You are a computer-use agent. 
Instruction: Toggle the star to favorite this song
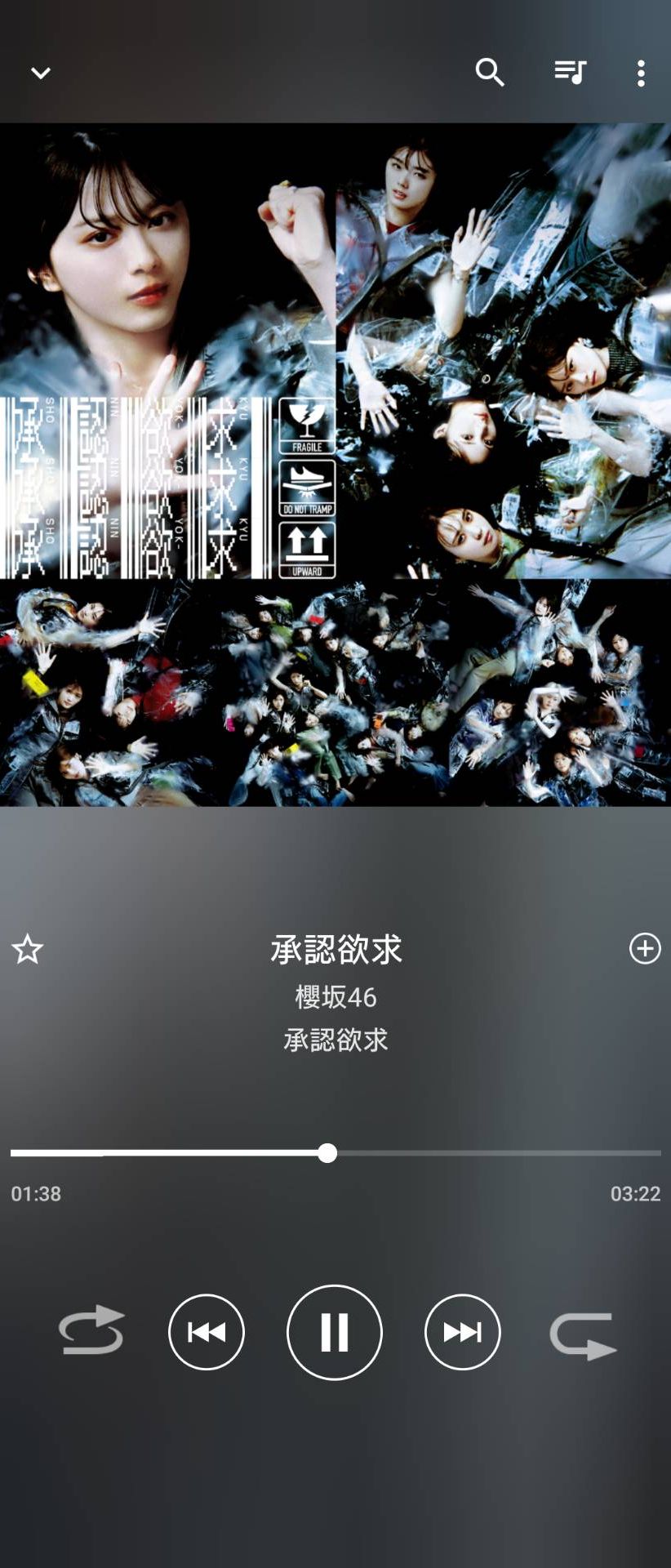coord(28,950)
